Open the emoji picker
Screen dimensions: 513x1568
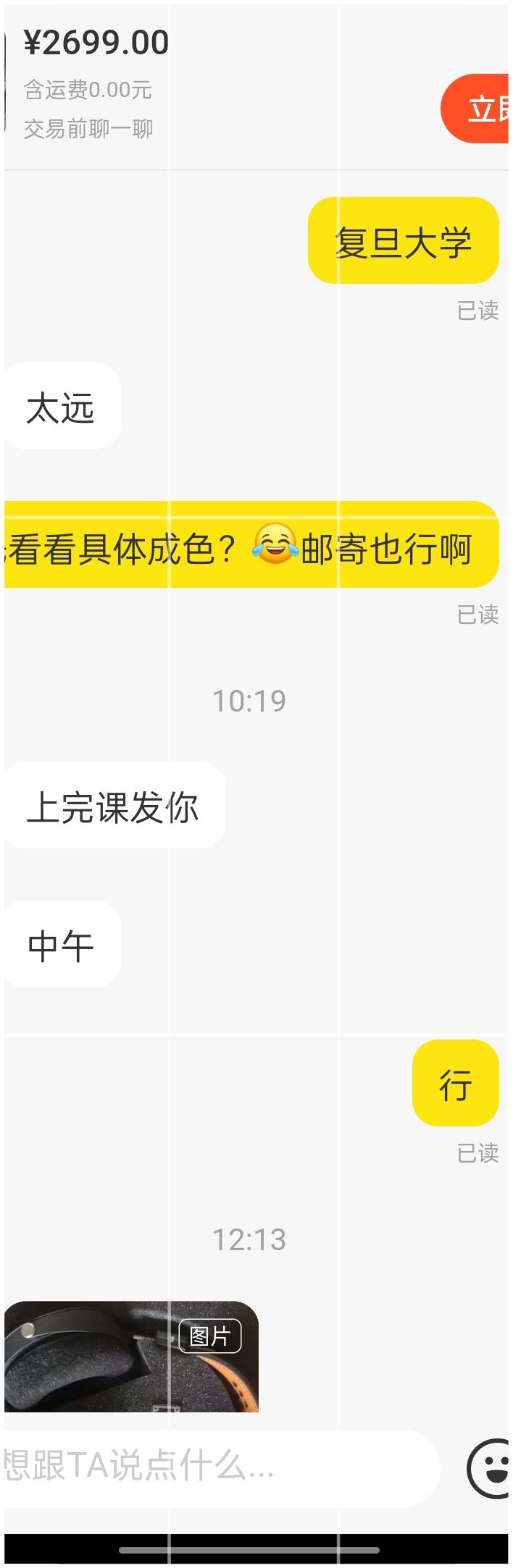(x=490, y=1468)
